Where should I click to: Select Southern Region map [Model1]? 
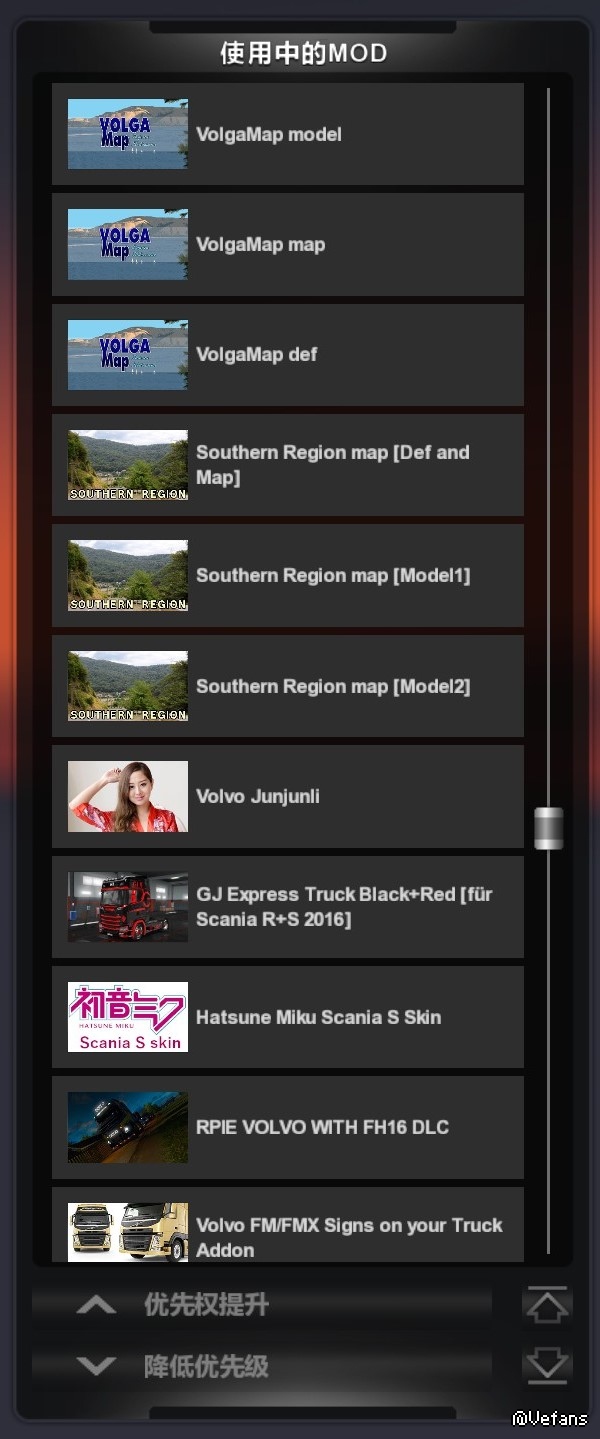pyautogui.click(x=288, y=575)
